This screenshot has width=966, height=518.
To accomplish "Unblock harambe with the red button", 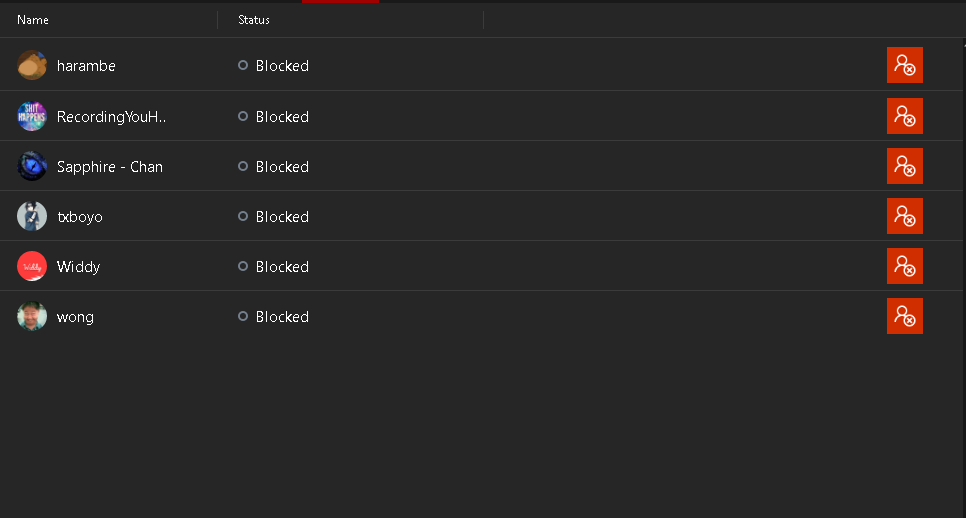I will click(904, 66).
